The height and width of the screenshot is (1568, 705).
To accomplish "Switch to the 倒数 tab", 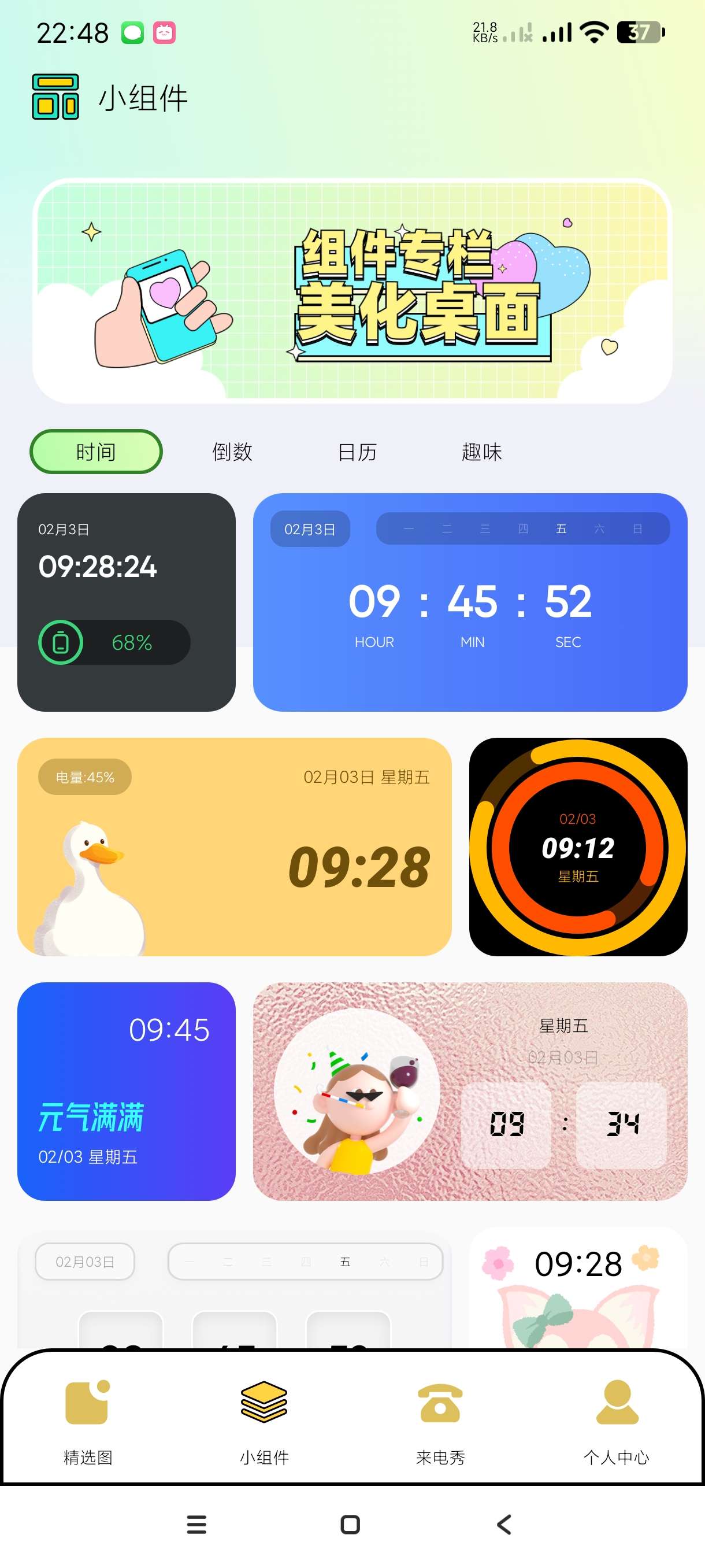I will tap(232, 452).
